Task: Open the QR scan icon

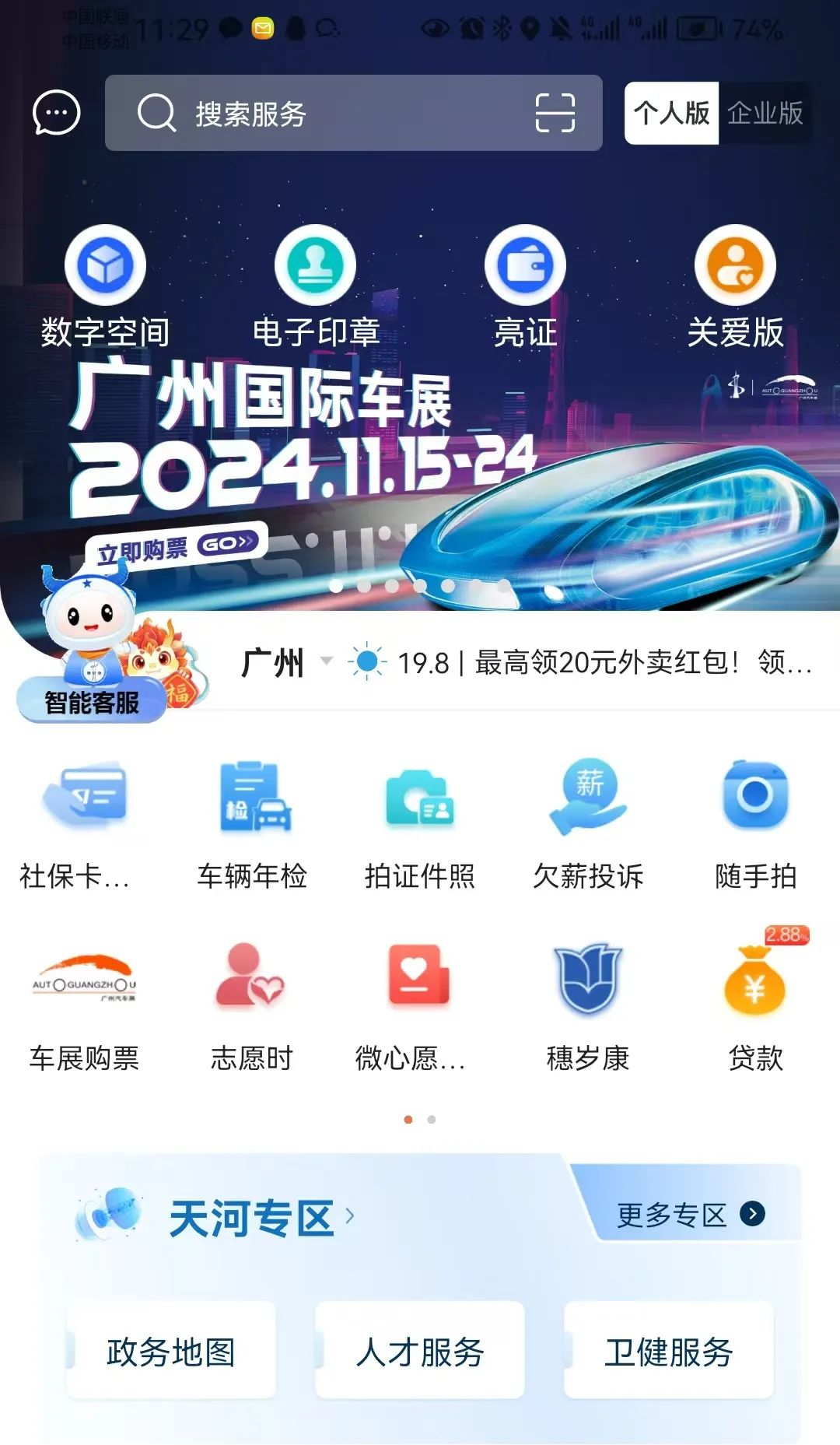Action: tap(555, 114)
